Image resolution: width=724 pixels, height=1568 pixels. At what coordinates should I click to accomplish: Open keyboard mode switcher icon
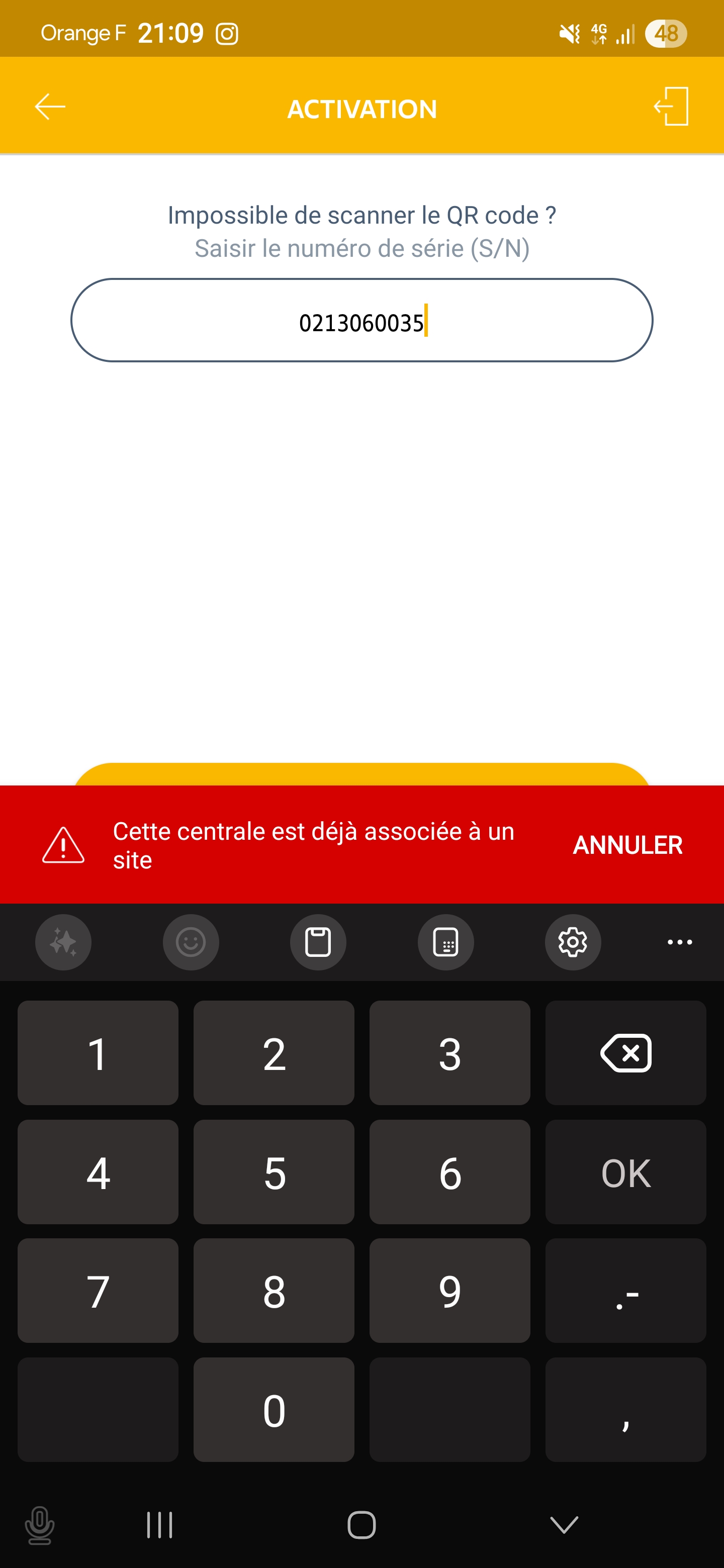(x=446, y=942)
